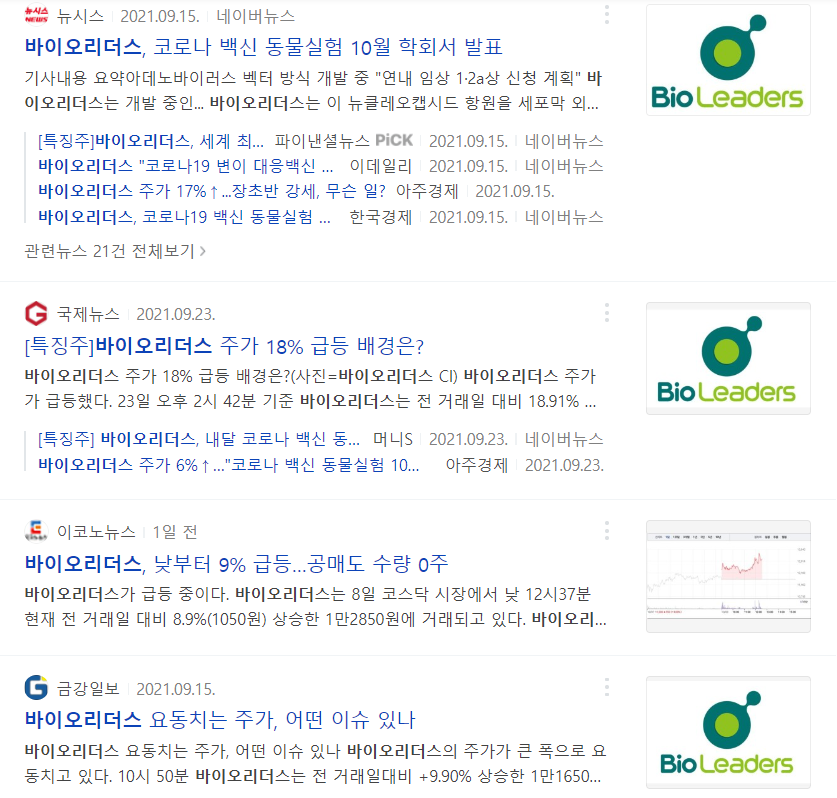Visit the 금강일보 publisher page
Image resolution: width=837 pixels, height=798 pixels.
(x=88, y=689)
